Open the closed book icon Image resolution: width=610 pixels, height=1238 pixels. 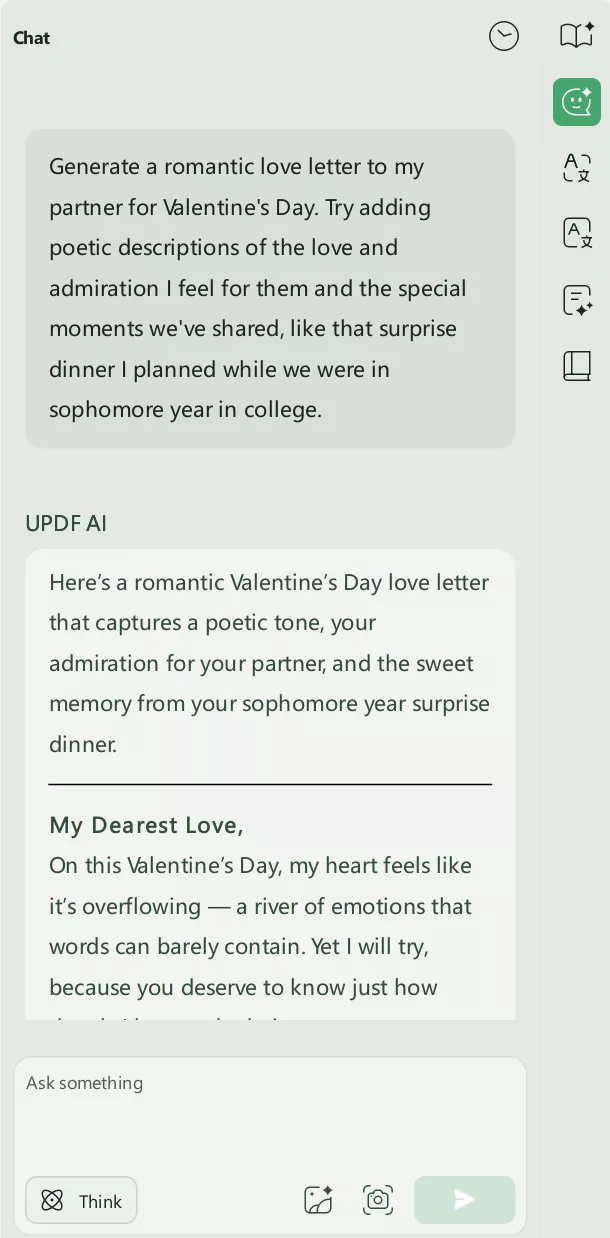coord(577,366)
